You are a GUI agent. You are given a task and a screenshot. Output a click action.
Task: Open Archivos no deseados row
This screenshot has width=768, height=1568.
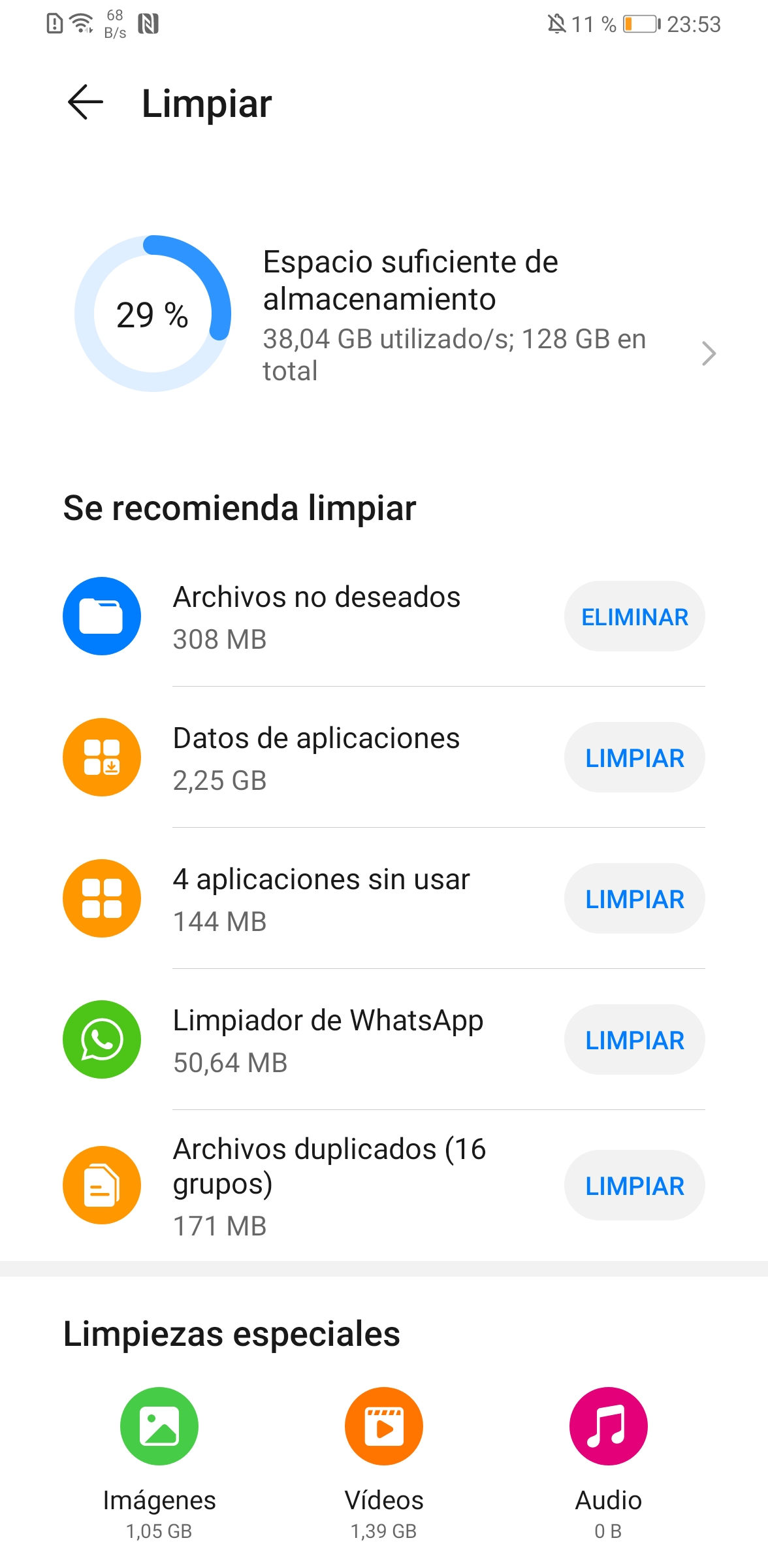[x=313, y=616]
